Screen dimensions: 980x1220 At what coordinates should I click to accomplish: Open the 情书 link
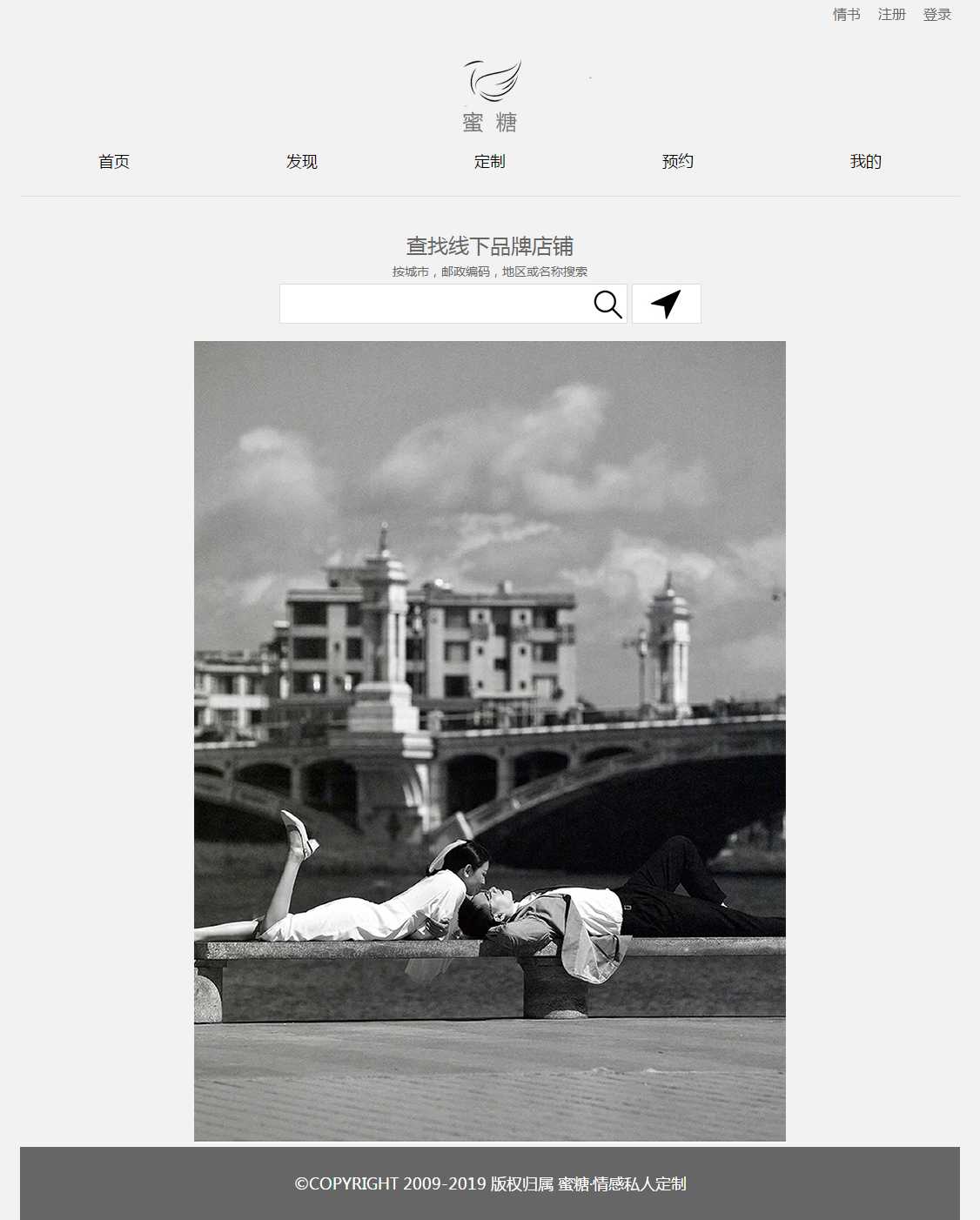pyautogui.click(x=846, y=15)
